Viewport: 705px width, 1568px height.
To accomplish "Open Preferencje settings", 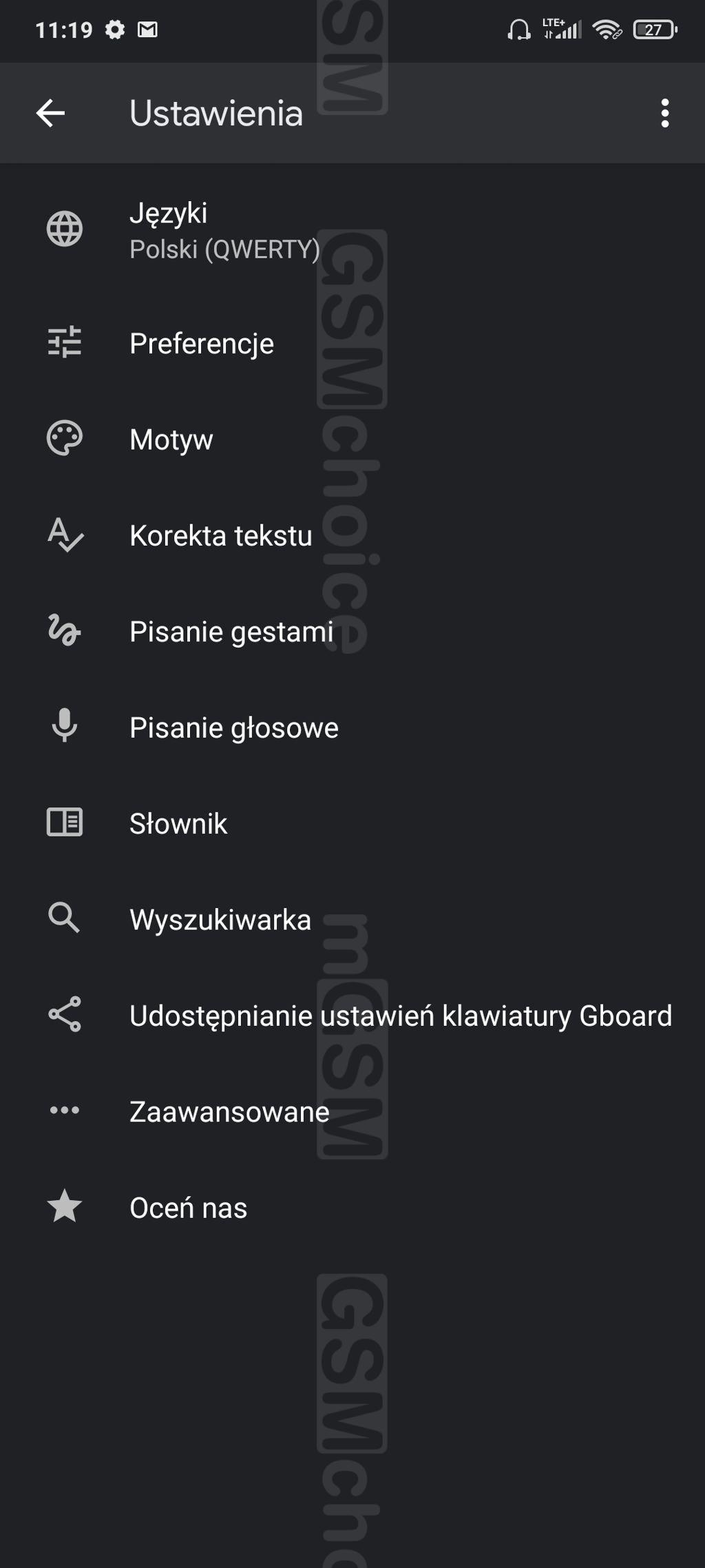I will [352, 343].
